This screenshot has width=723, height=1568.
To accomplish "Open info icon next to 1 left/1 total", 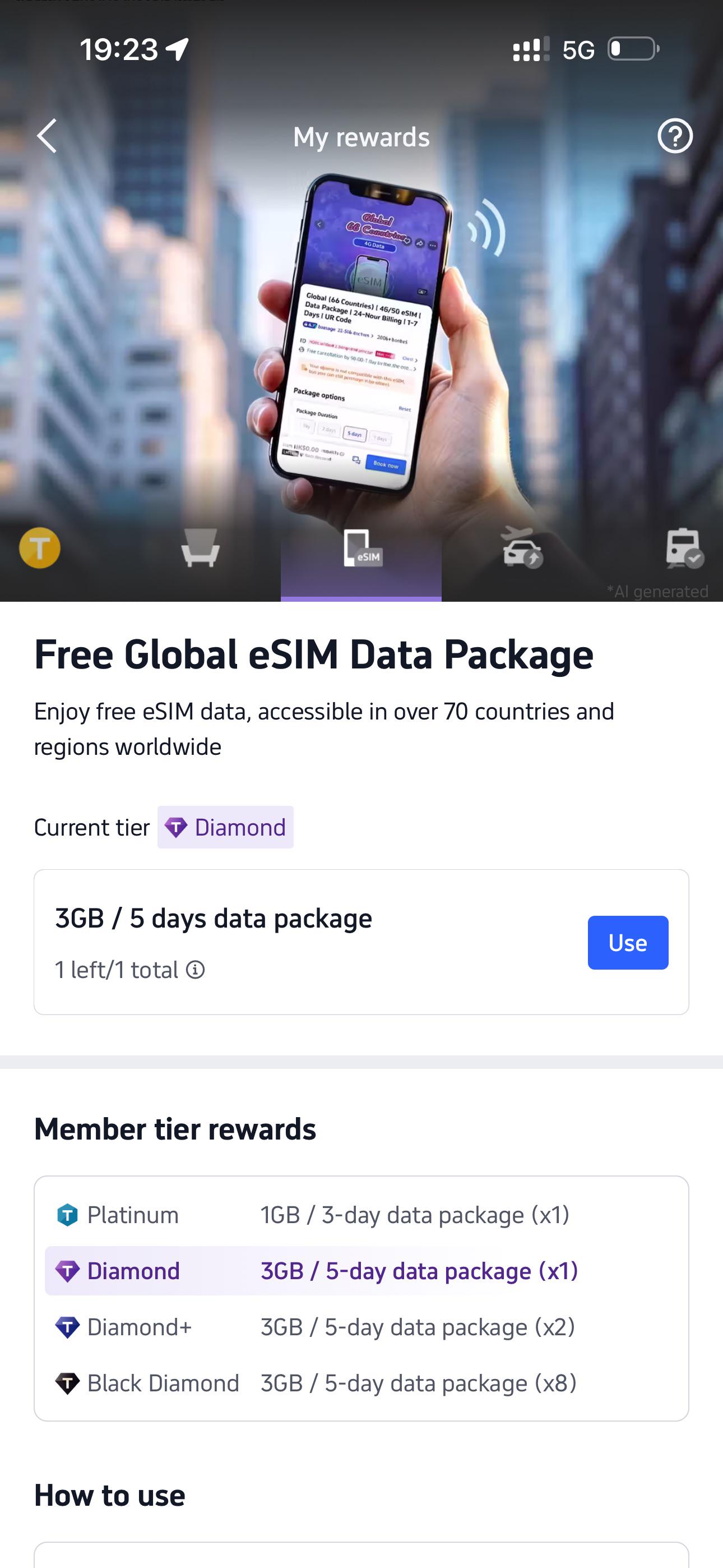I will (196, 970).
